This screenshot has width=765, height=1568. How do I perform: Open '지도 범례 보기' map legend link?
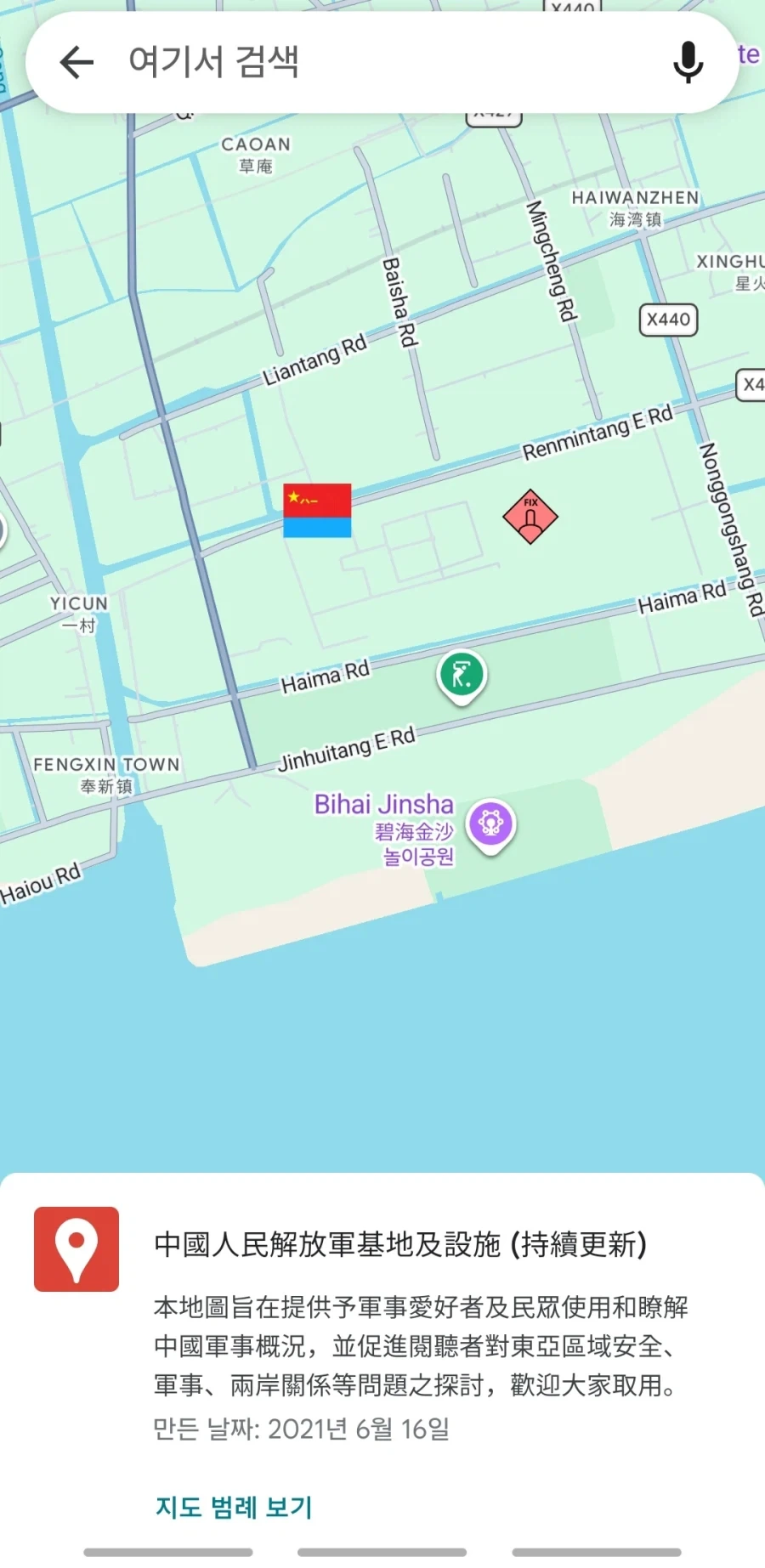[234, 1507]
